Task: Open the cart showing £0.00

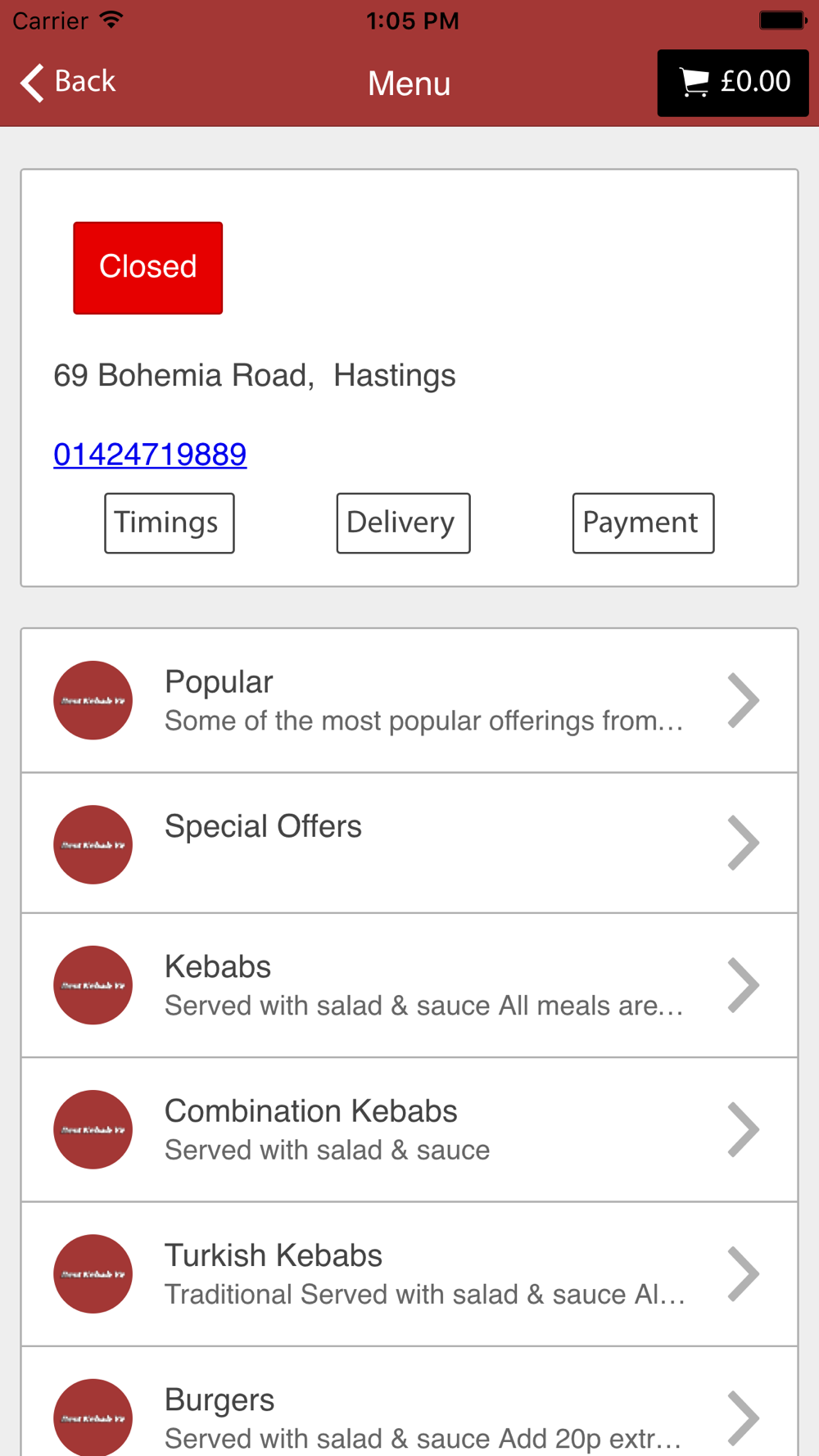Action: pyautogui.click(x=733, y=83)
